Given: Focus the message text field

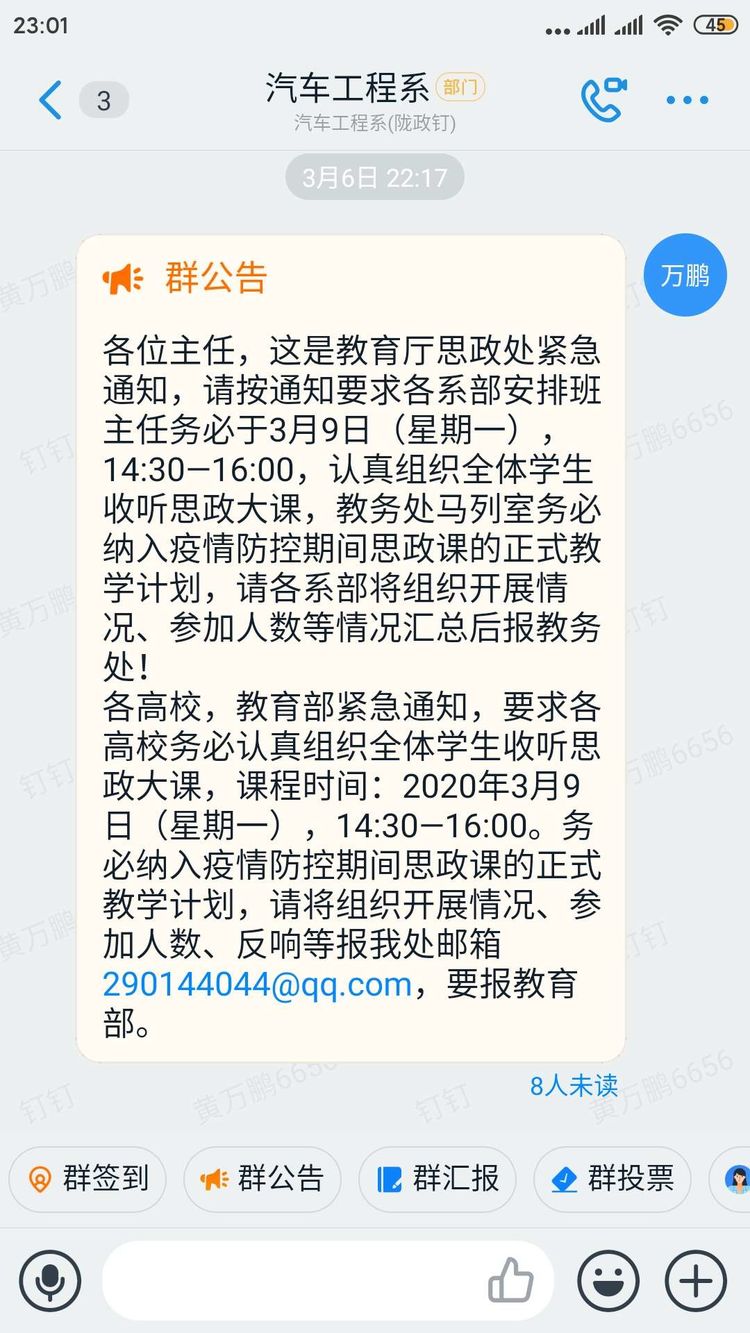Looking at the screenshot, I should (290, 1280).
